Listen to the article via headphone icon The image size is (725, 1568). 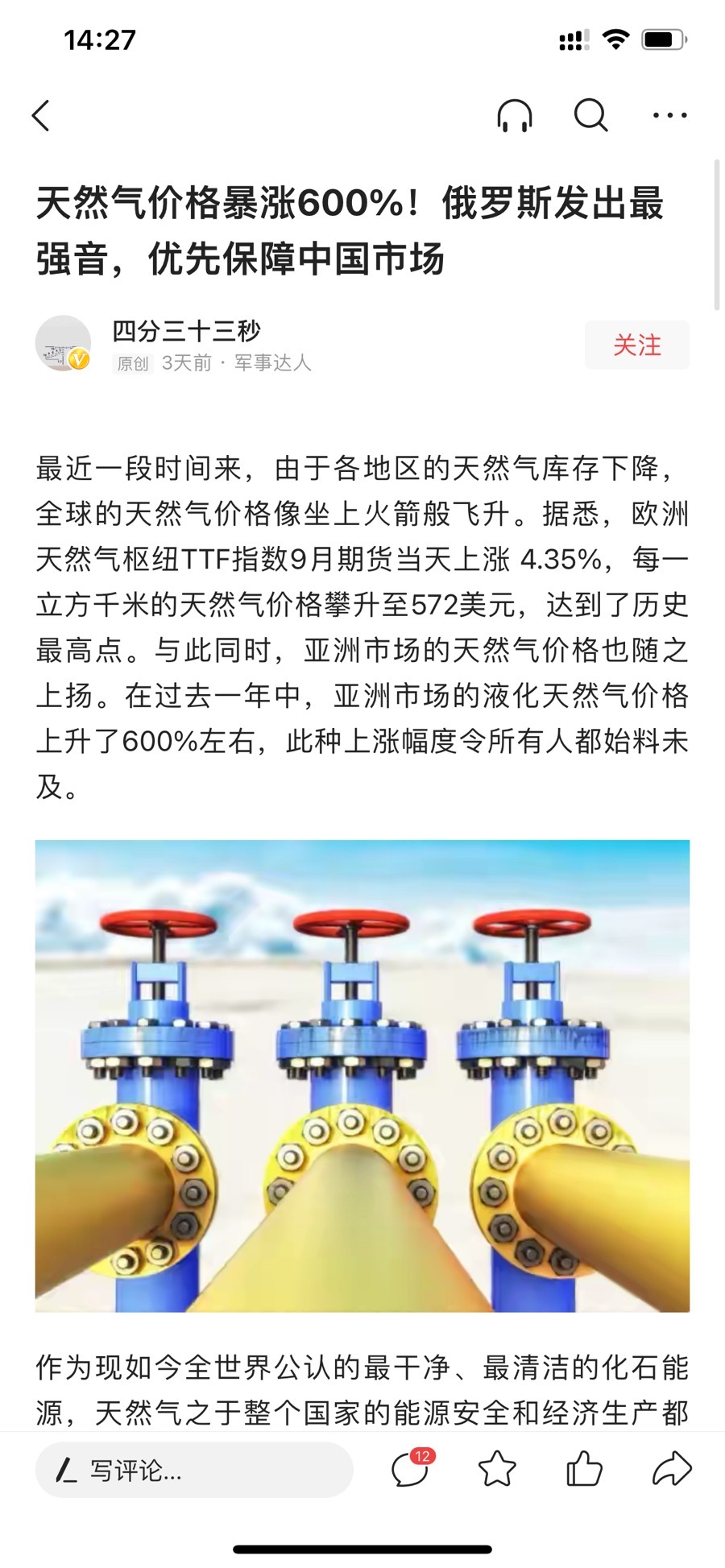tap(514, 115)
